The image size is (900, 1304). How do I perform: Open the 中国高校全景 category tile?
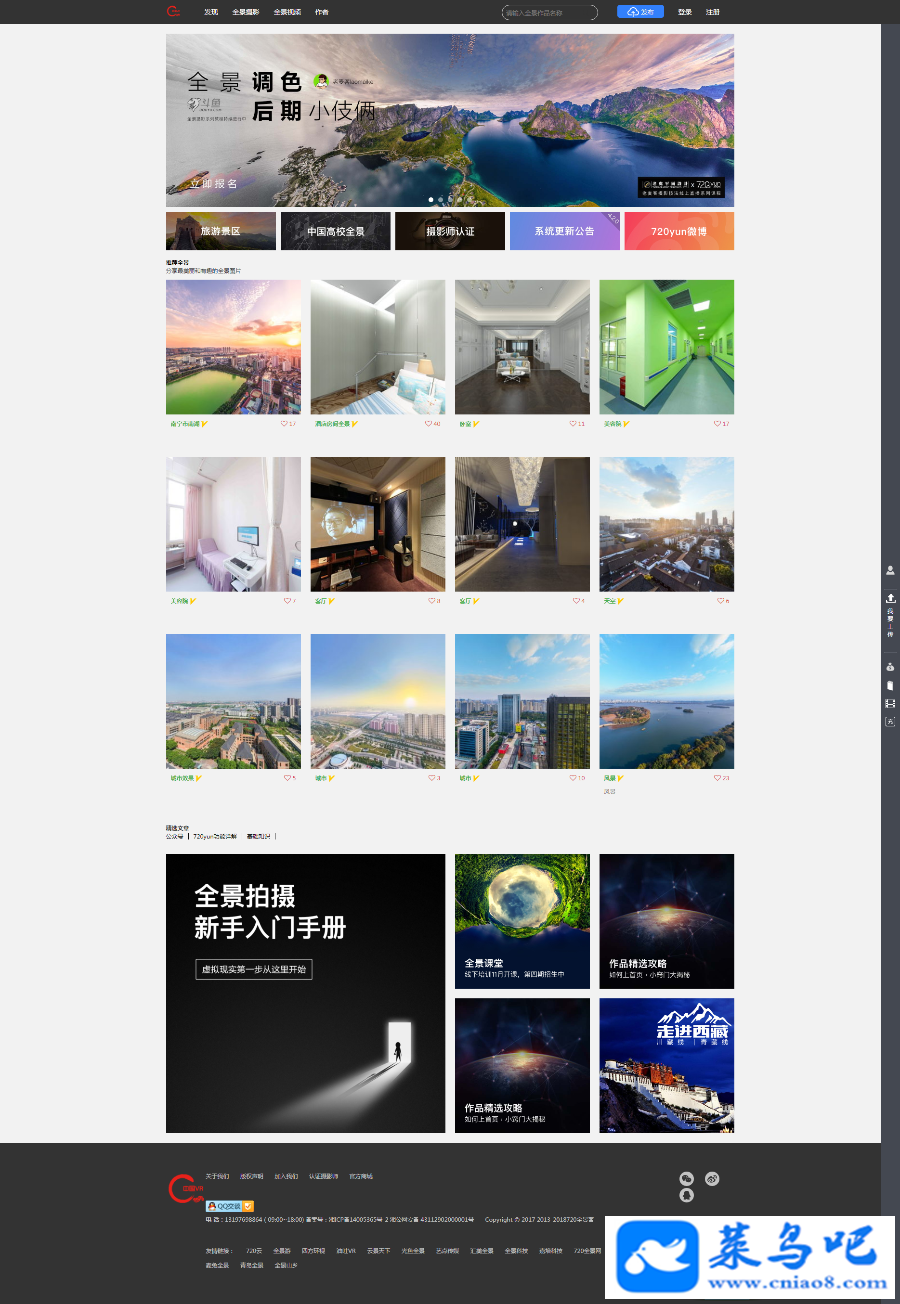point(335,231)
